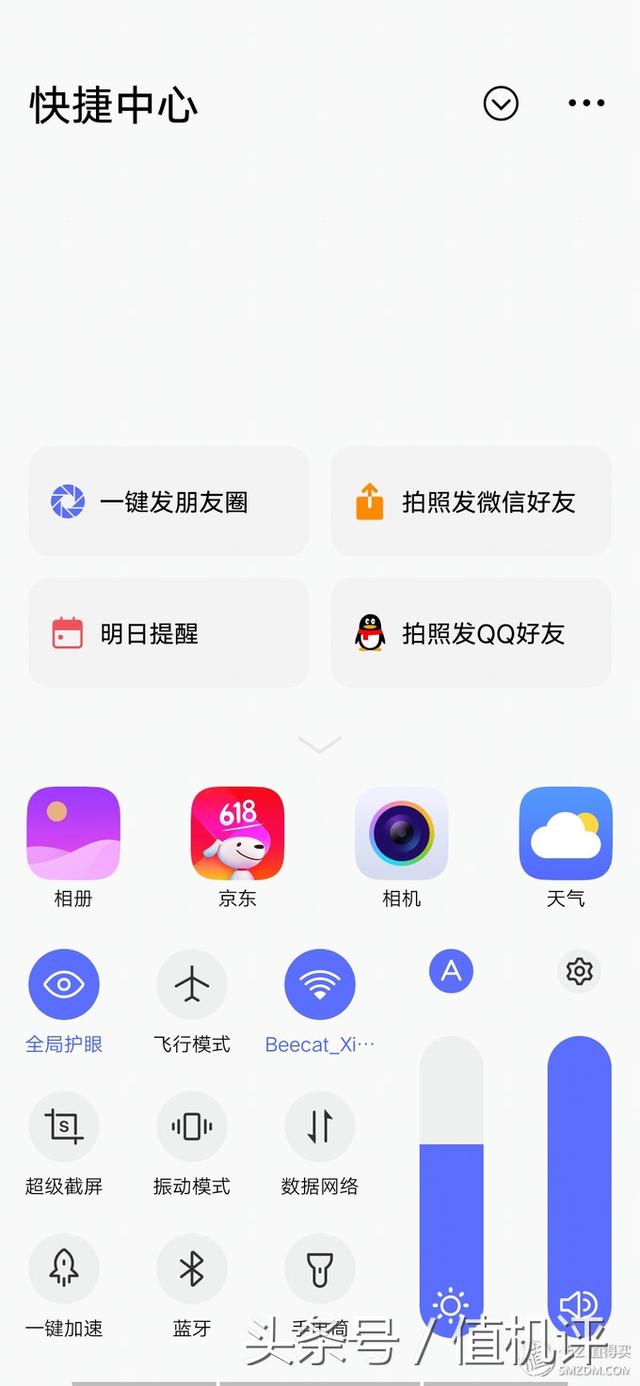640x1386 pixels.
Task: Toggle the Beecat Wi-Fi connection
Action: coord(320,985)
